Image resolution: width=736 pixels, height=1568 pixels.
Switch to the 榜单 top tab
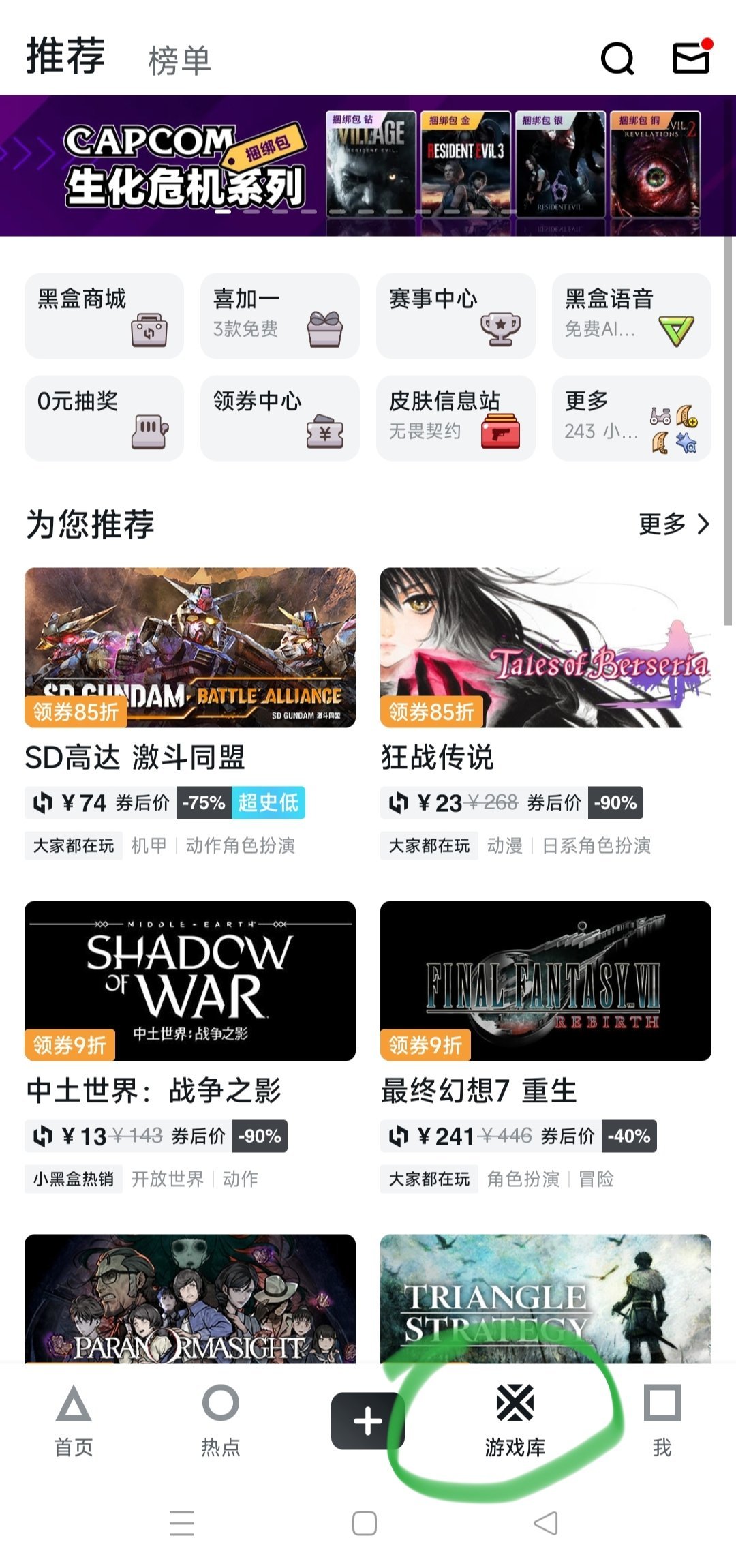(179, 61)
